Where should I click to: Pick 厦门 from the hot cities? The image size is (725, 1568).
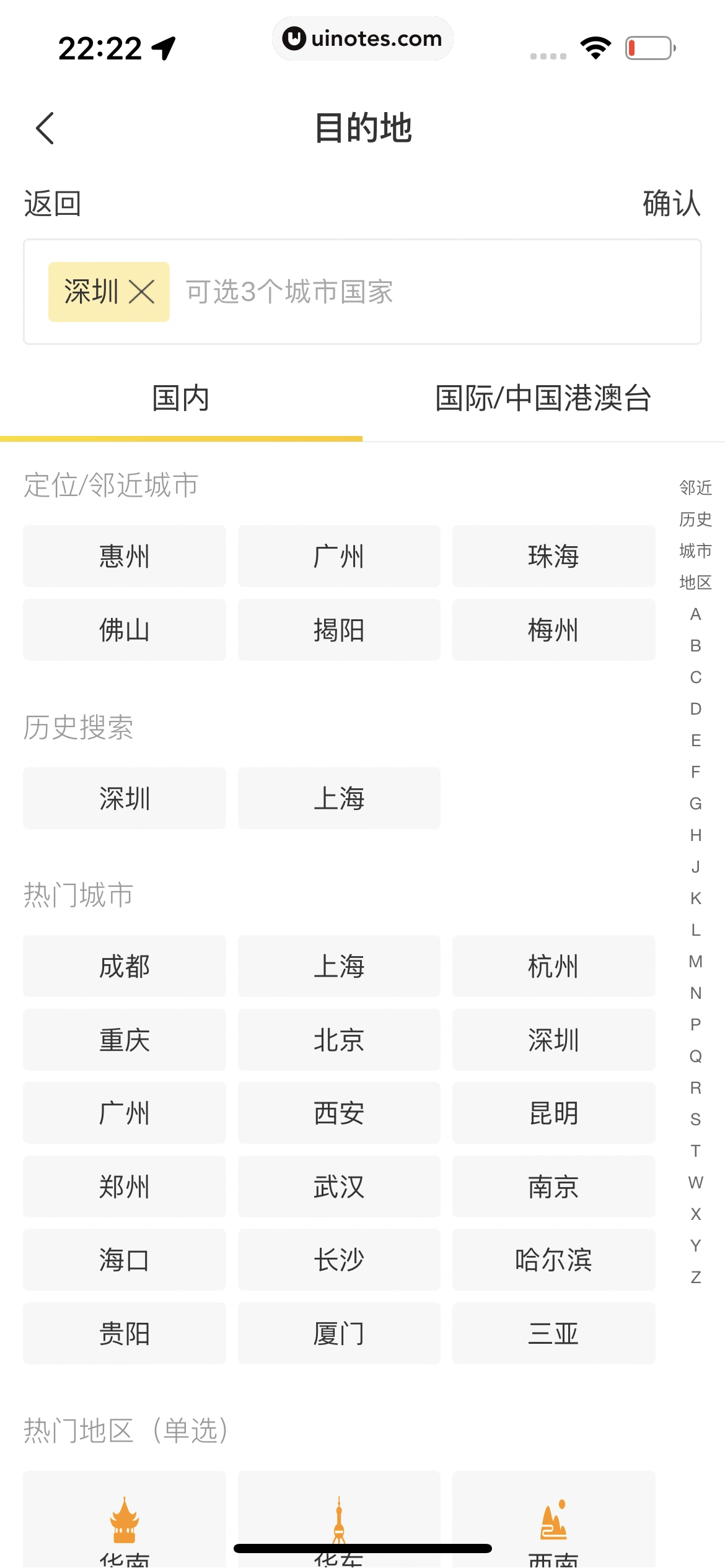point(339,1333)
